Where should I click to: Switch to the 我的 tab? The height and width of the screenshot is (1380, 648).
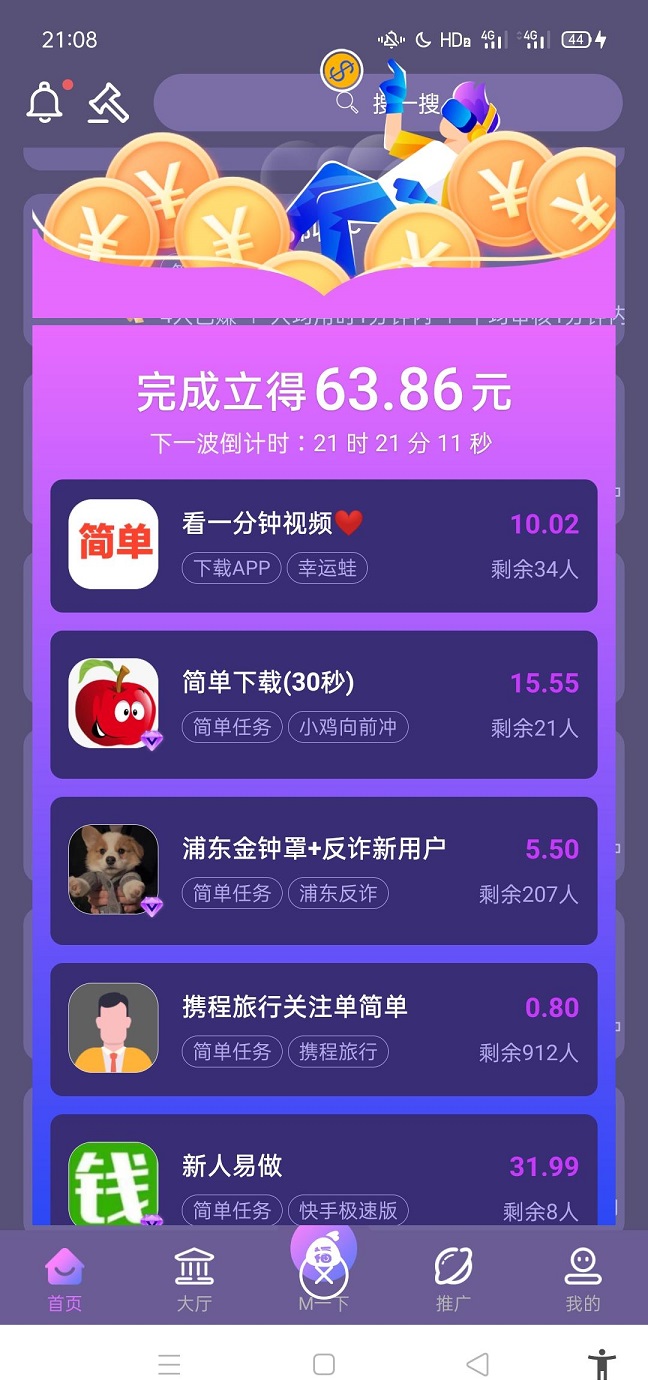(583, 1280)
